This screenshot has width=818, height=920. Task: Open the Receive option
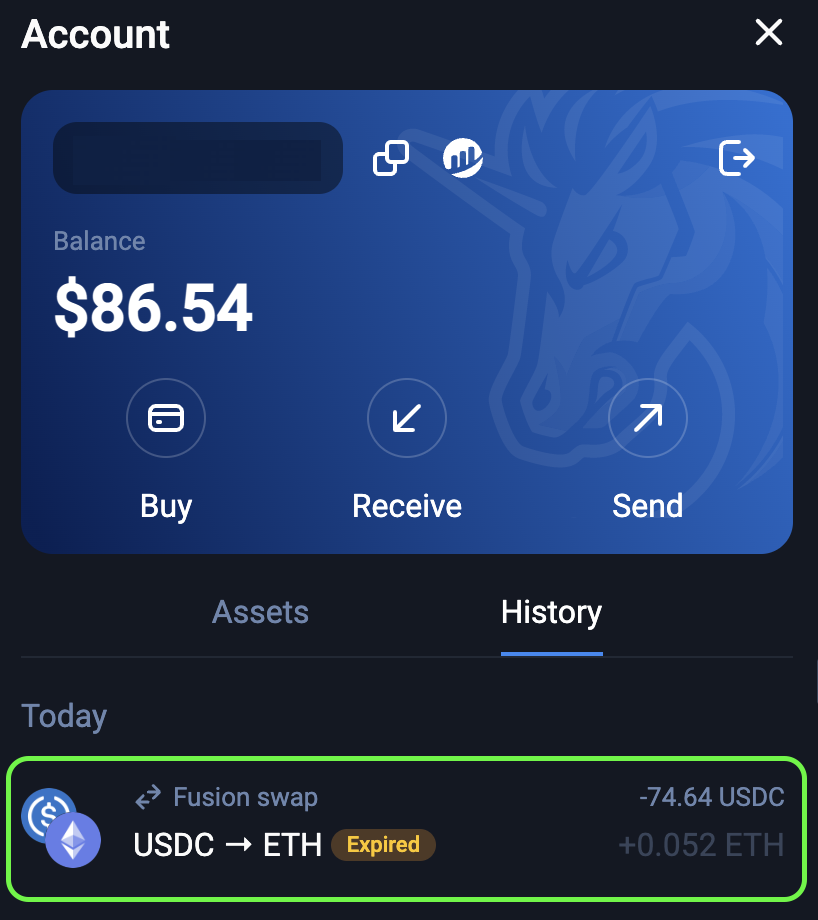(x=407, y=420)
